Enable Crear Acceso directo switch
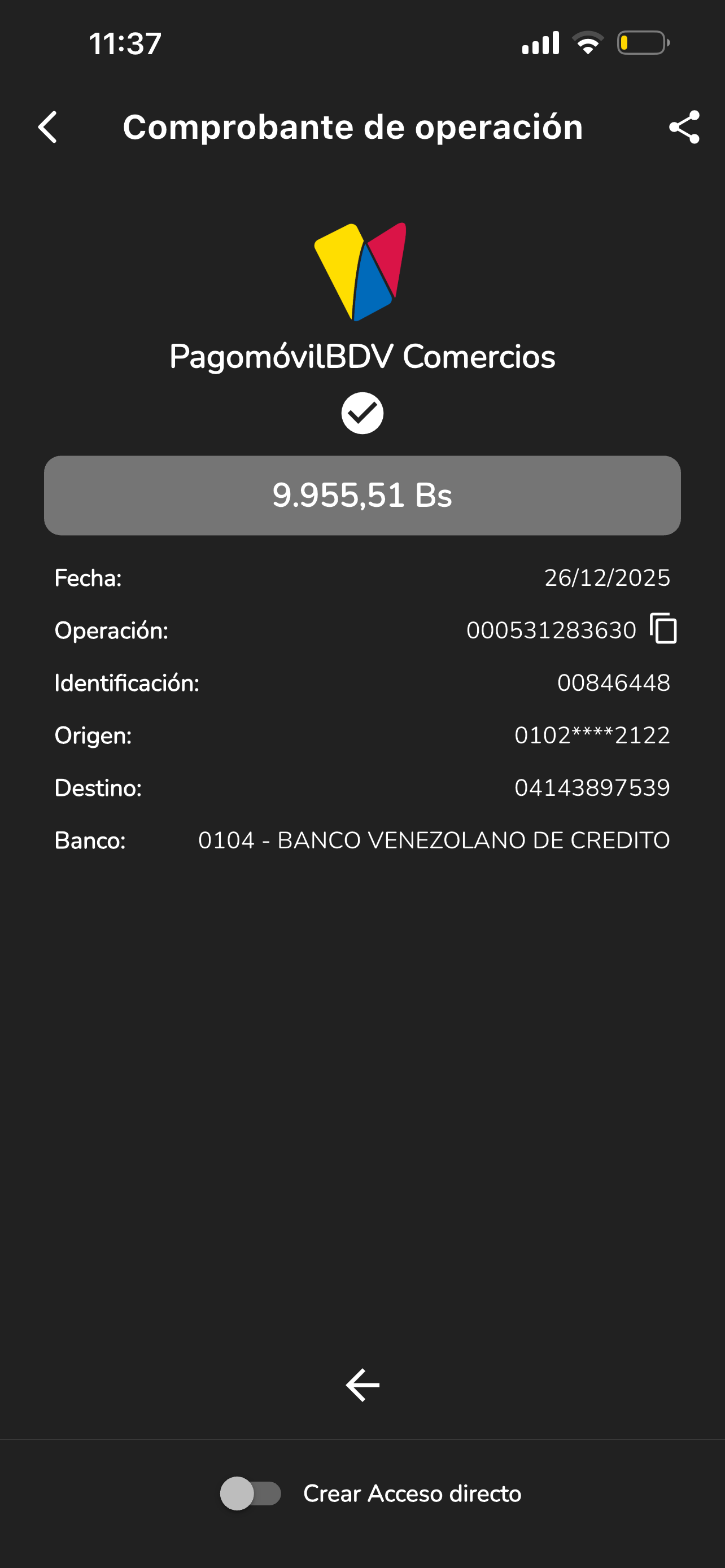The width and height of the screenshot is (725, 1568). 250,1493
